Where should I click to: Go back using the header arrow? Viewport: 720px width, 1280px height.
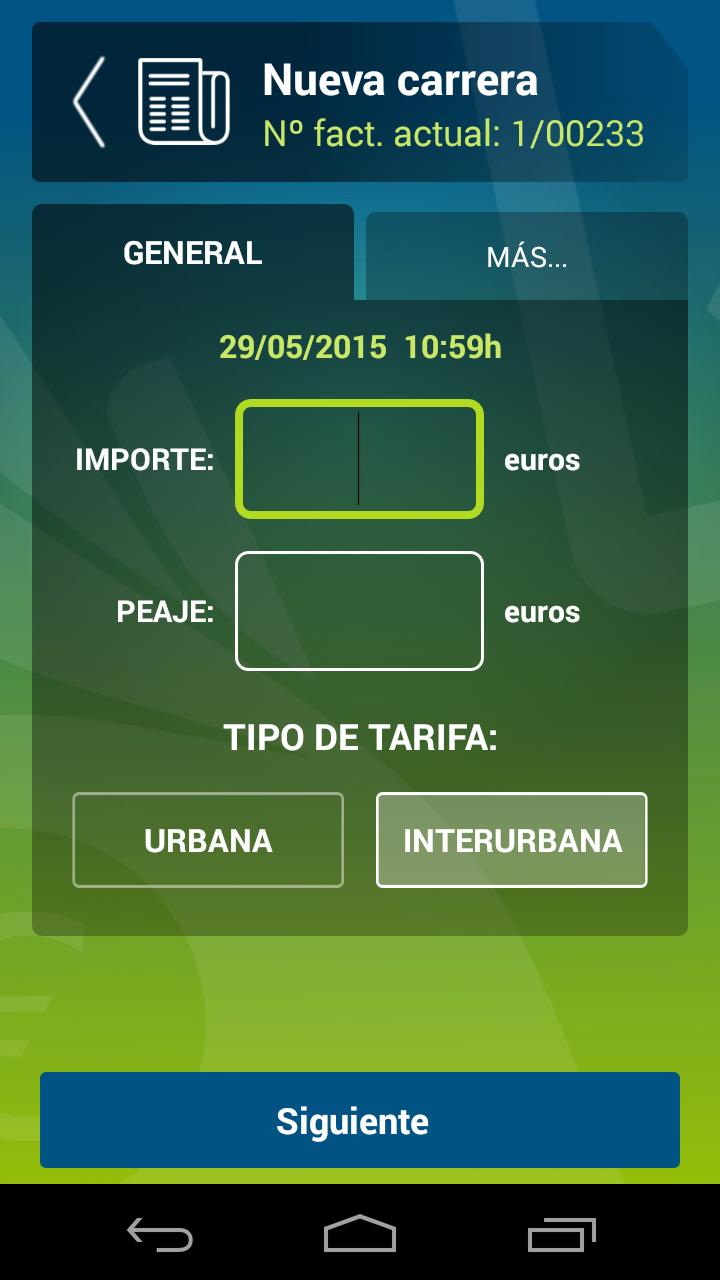89,102
